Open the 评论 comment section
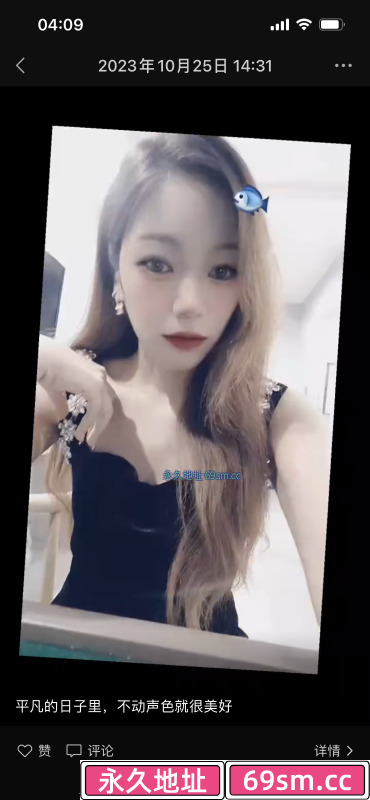 (90, 751)
